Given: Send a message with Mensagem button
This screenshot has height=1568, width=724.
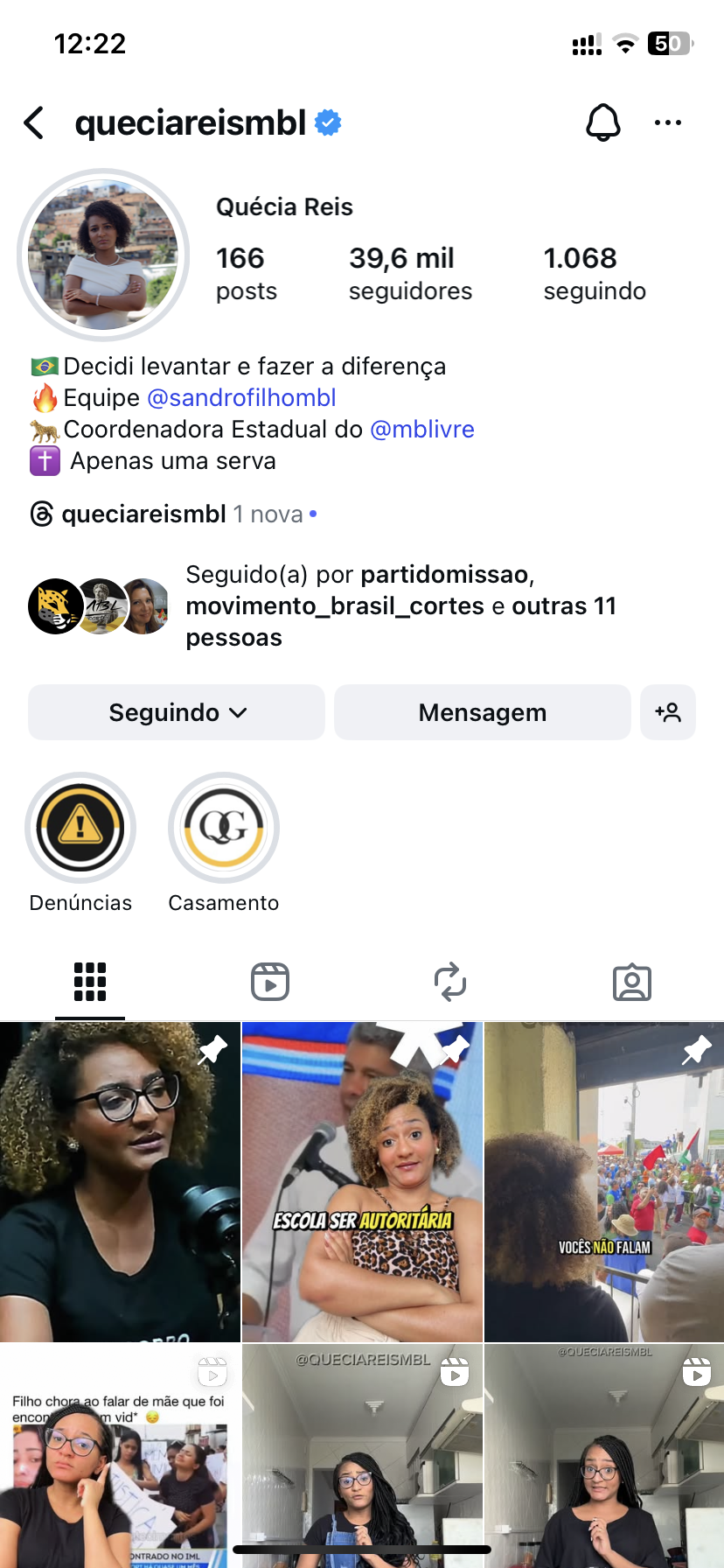Looking at the screenshot, I should click(x=482, y=712).
